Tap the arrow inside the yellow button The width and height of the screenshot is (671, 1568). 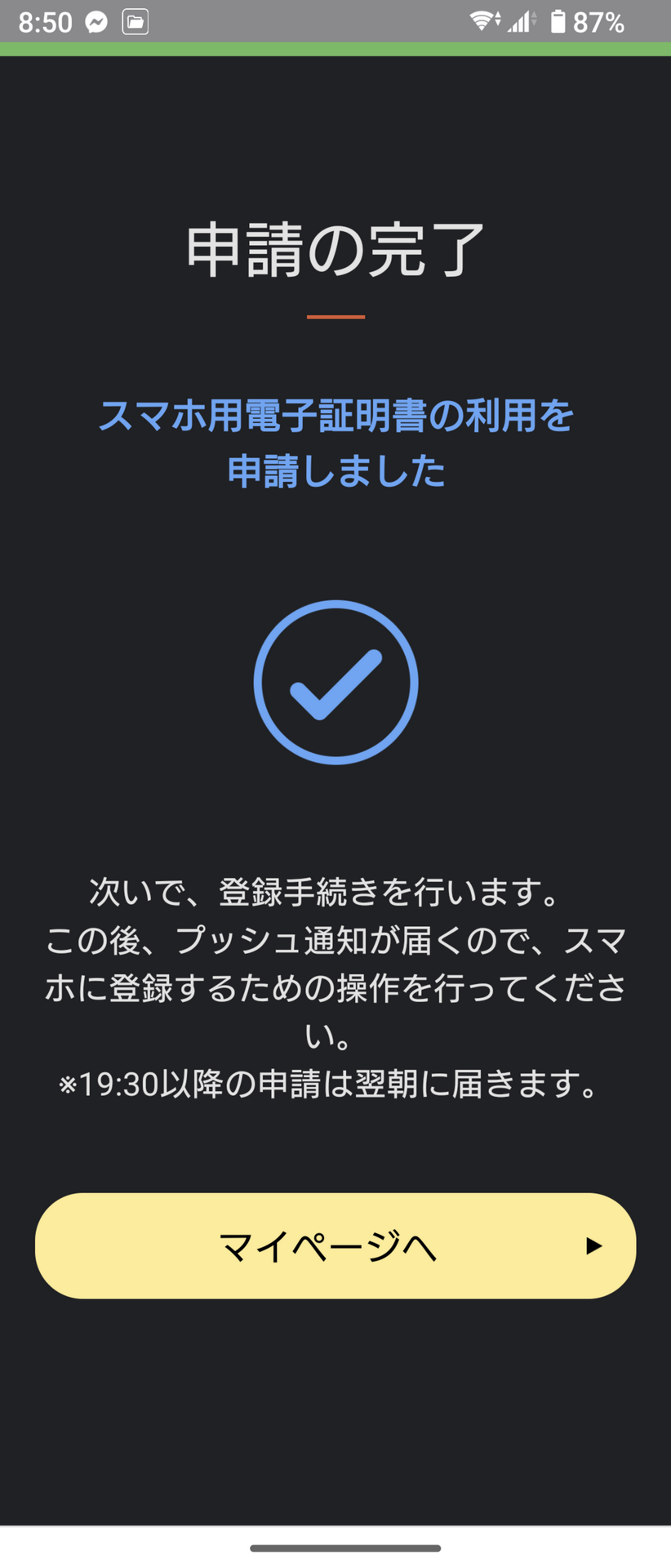(595, 1245)
